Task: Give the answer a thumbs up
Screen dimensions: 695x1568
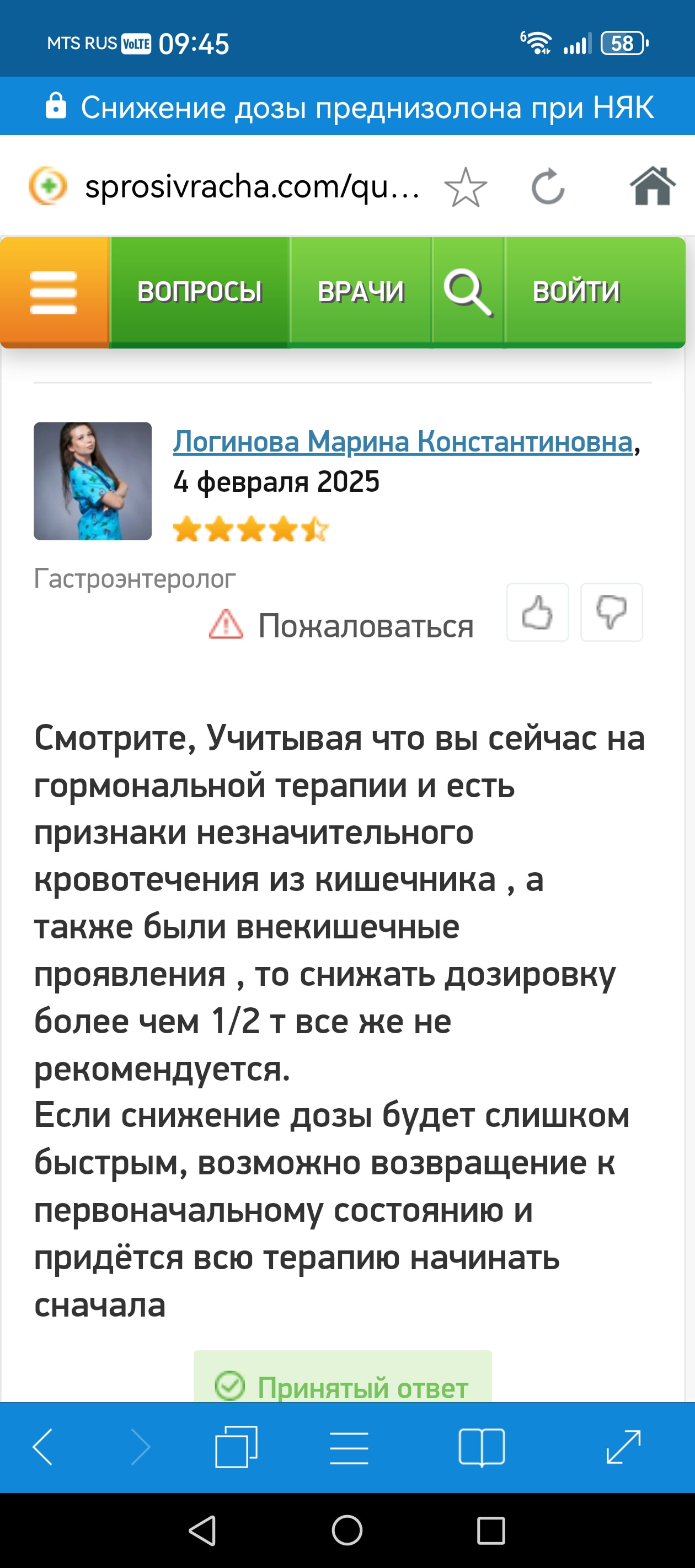Action: click(537, 613)
